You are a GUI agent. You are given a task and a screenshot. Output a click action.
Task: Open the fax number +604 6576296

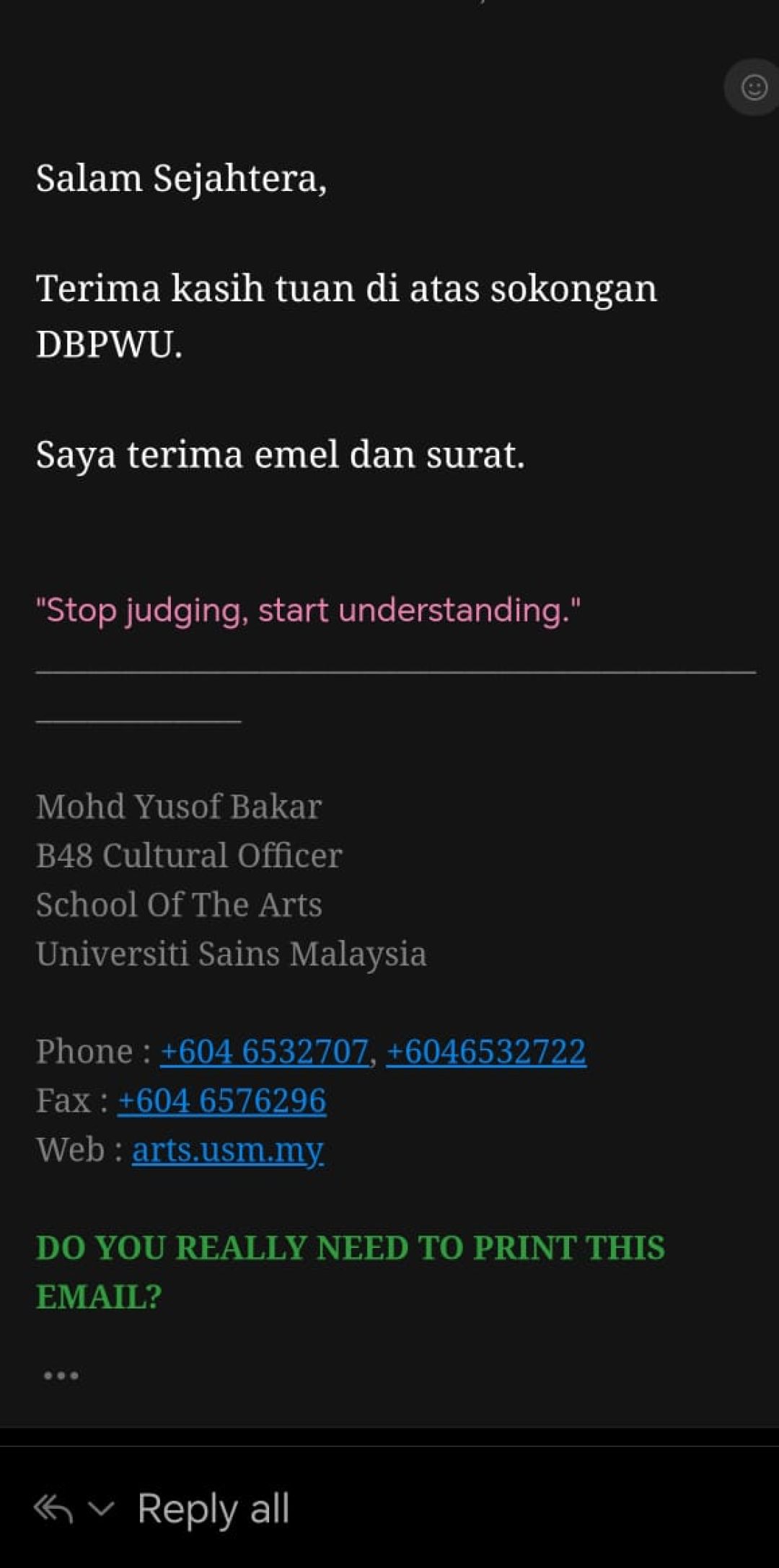tap(222, 1100)
